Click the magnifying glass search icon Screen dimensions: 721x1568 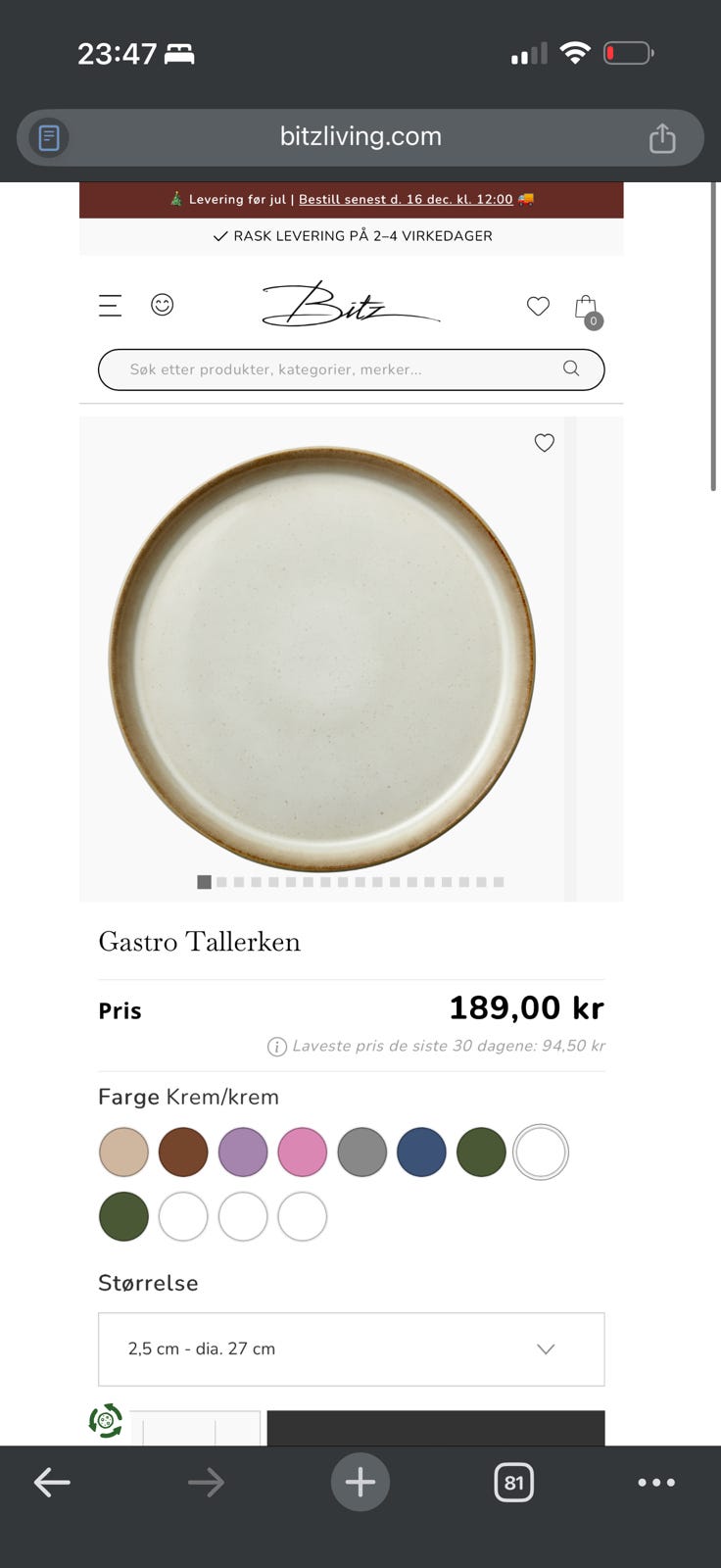coord(570,368)
